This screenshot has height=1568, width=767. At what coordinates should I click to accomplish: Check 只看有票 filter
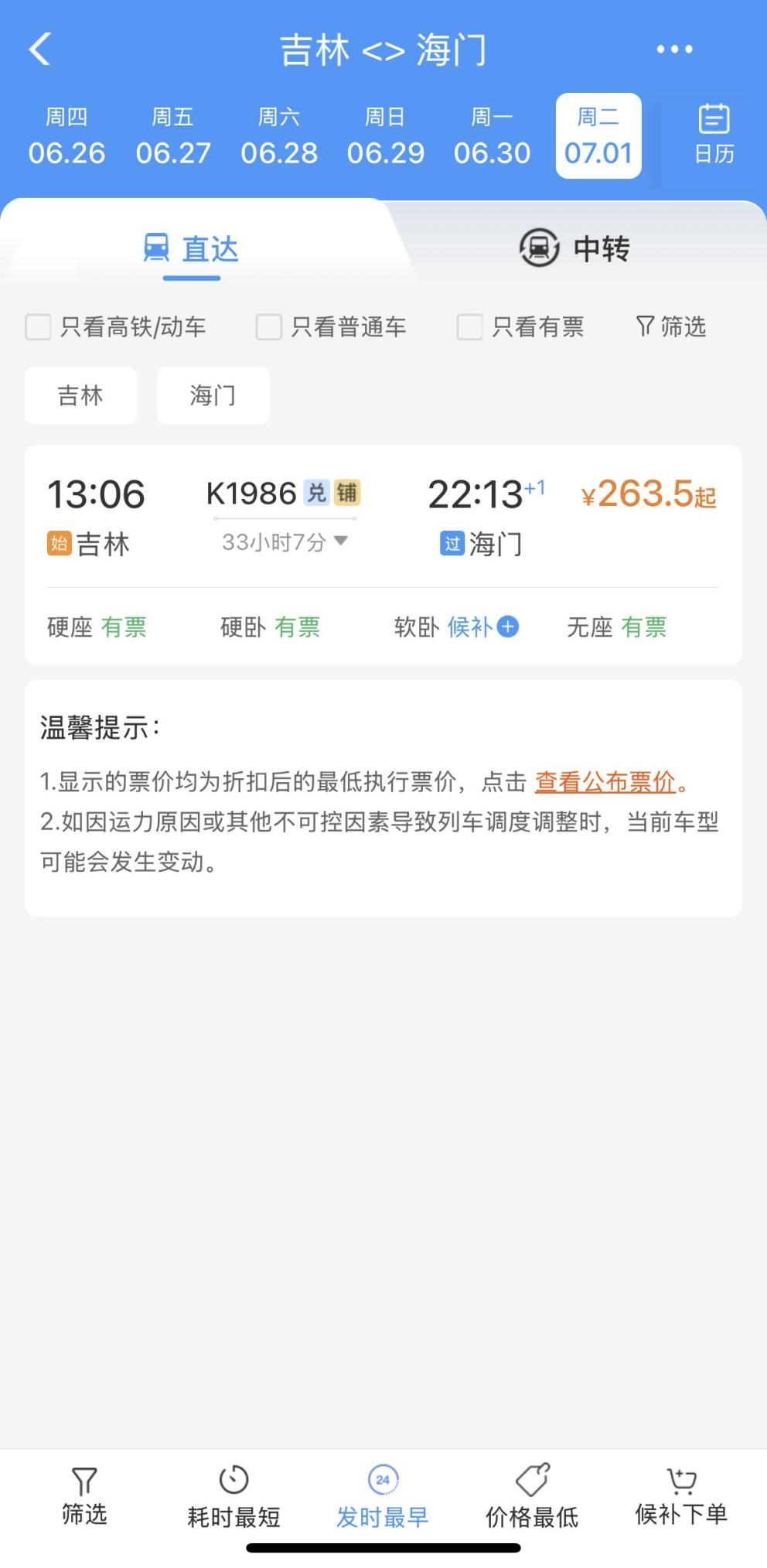(520, 327)
